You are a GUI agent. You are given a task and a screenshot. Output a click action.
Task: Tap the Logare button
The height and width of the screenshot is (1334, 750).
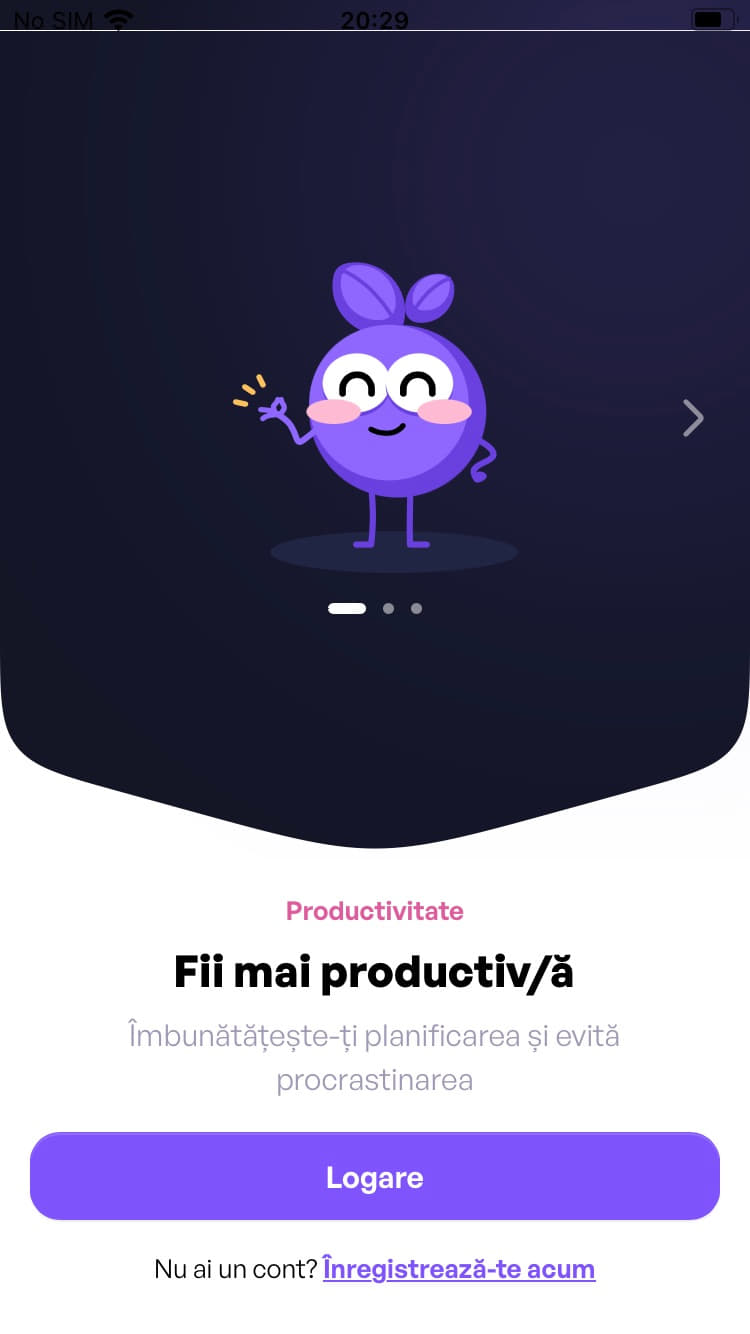click(375, 1177)
